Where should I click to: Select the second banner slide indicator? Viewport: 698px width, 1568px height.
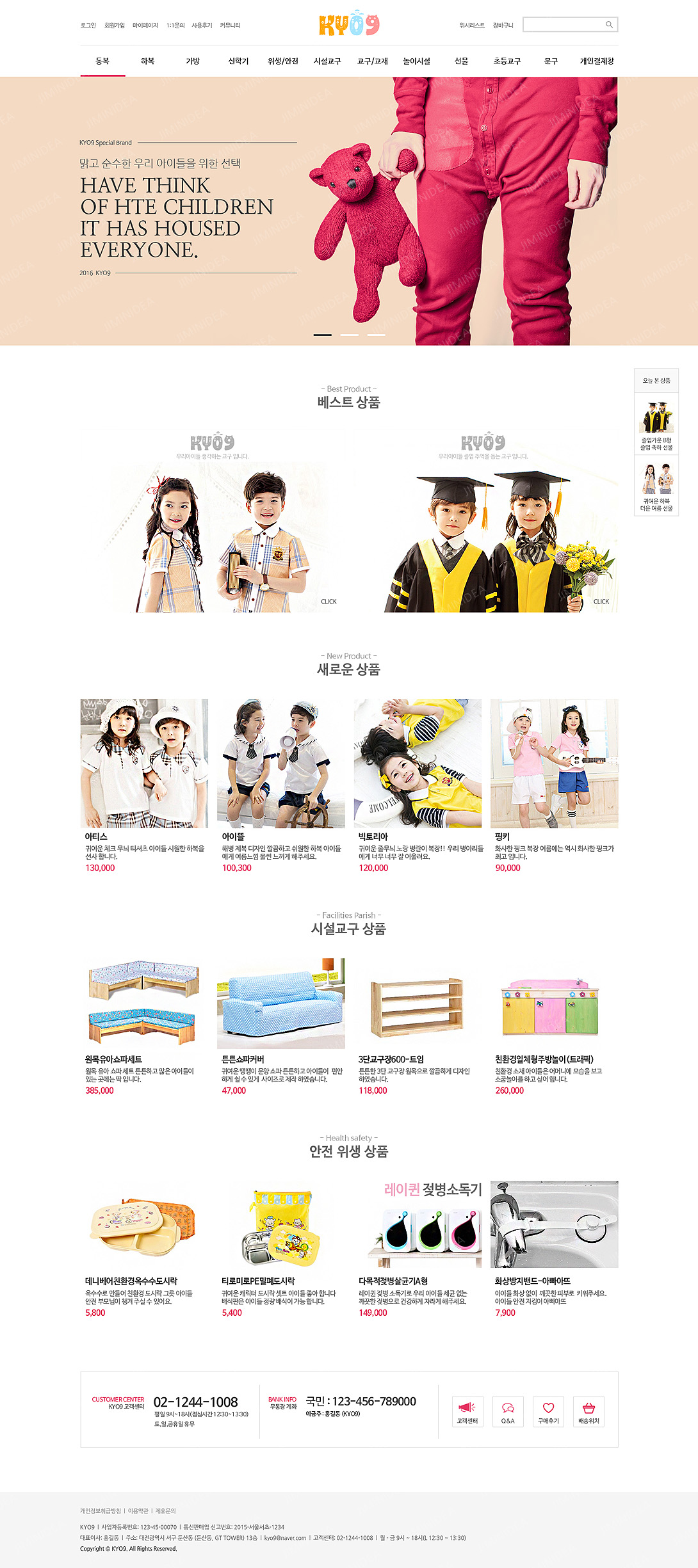tap(349, 335)
